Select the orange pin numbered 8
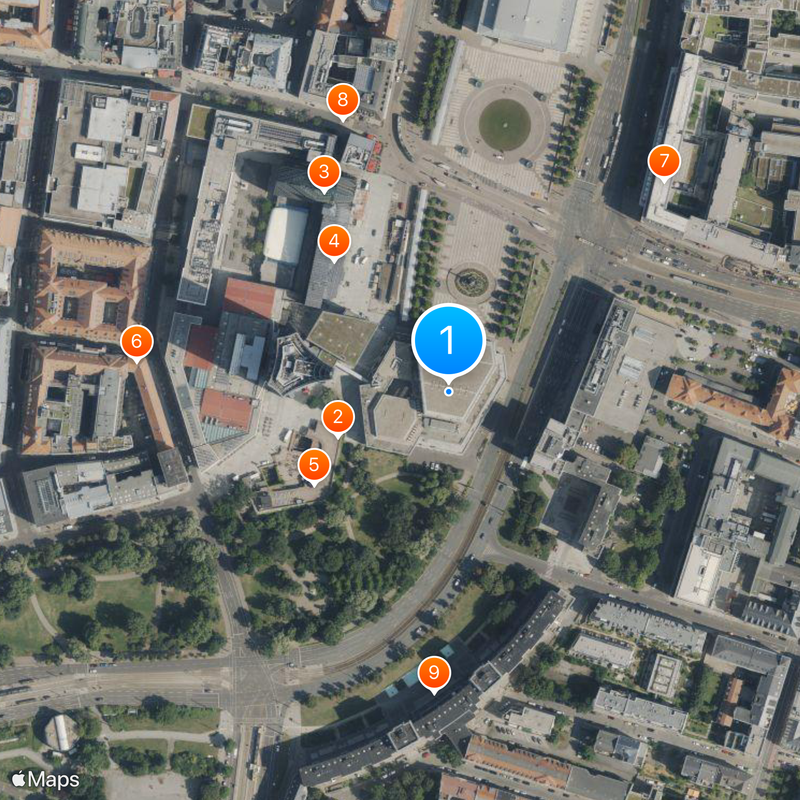Viewport: 800px width, 800px height. pos(343,99)
